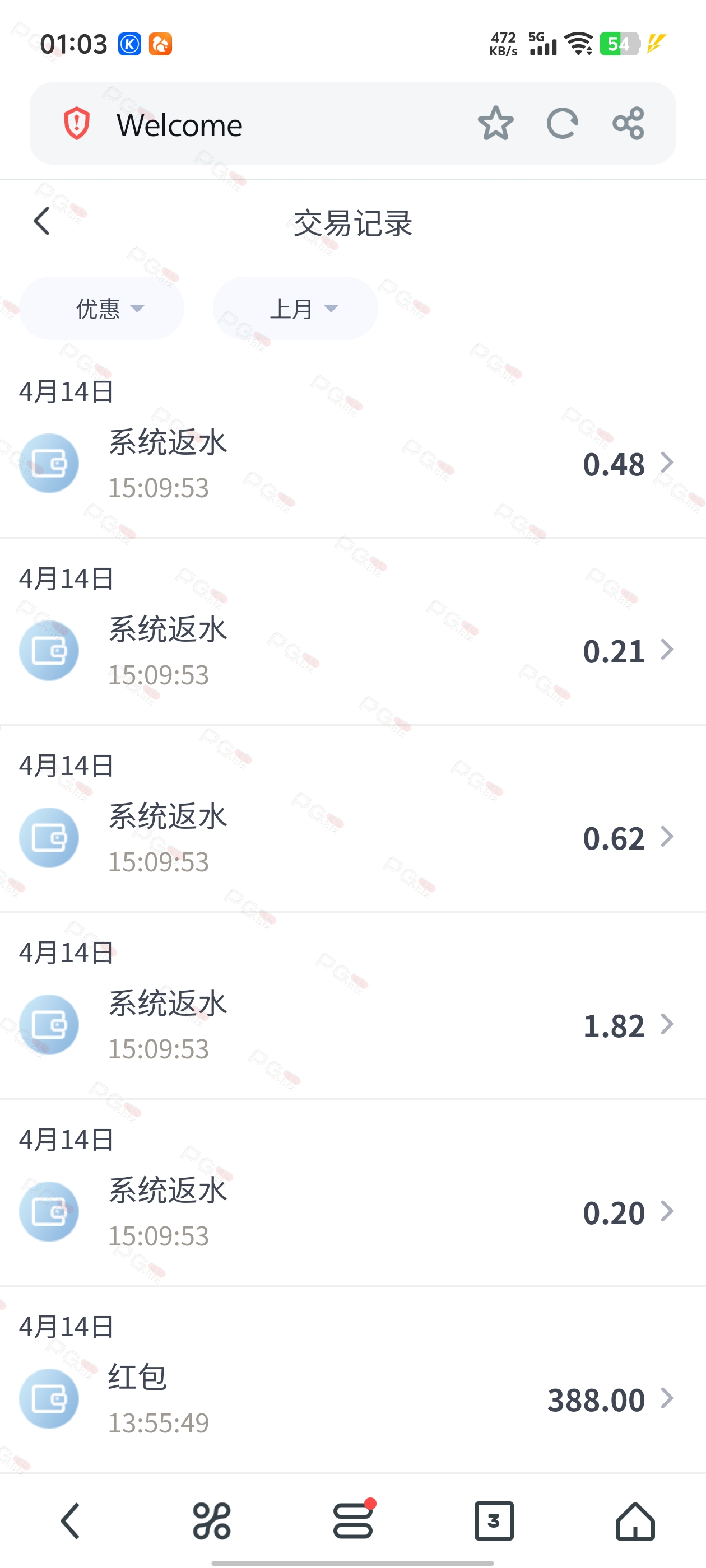
Task: Open the browser tools grid menu
Action: [211, 1520]
